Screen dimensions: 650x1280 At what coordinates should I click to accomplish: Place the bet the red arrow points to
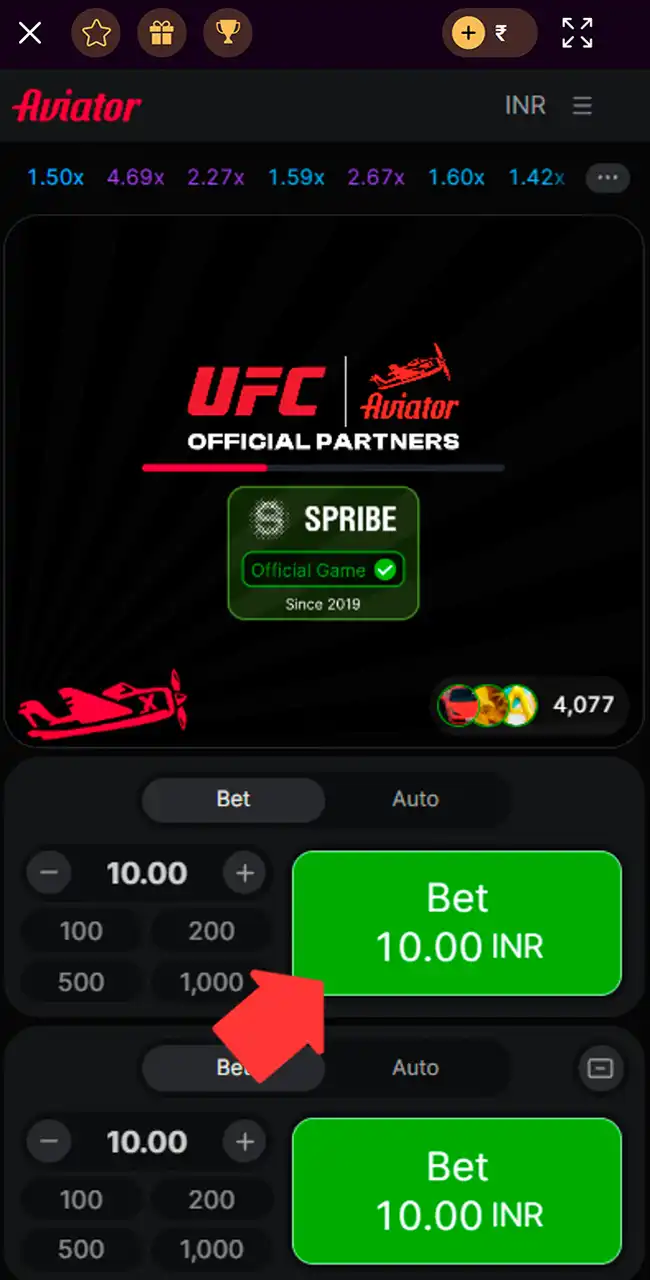click(457, 923)
